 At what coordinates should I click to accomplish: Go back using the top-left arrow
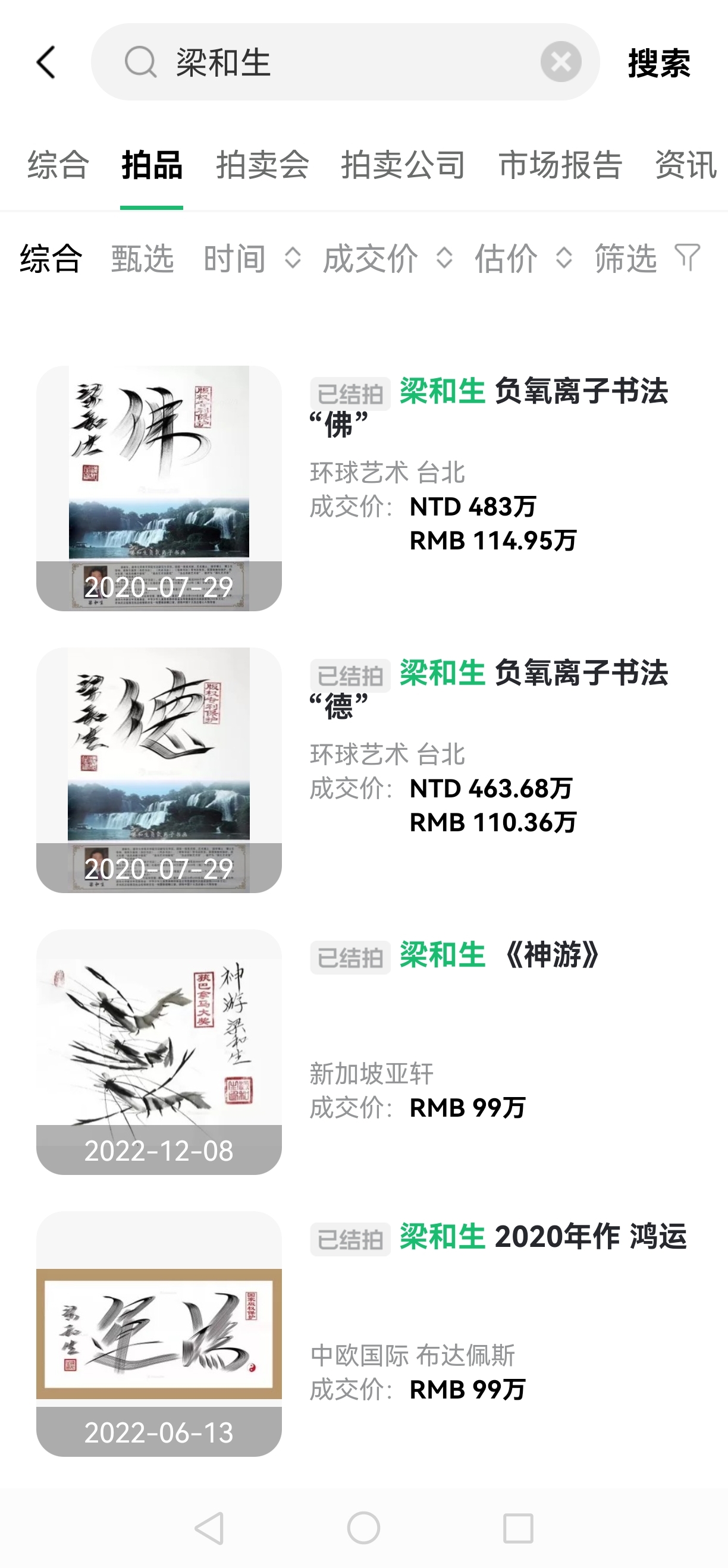[x=46, y=62]
